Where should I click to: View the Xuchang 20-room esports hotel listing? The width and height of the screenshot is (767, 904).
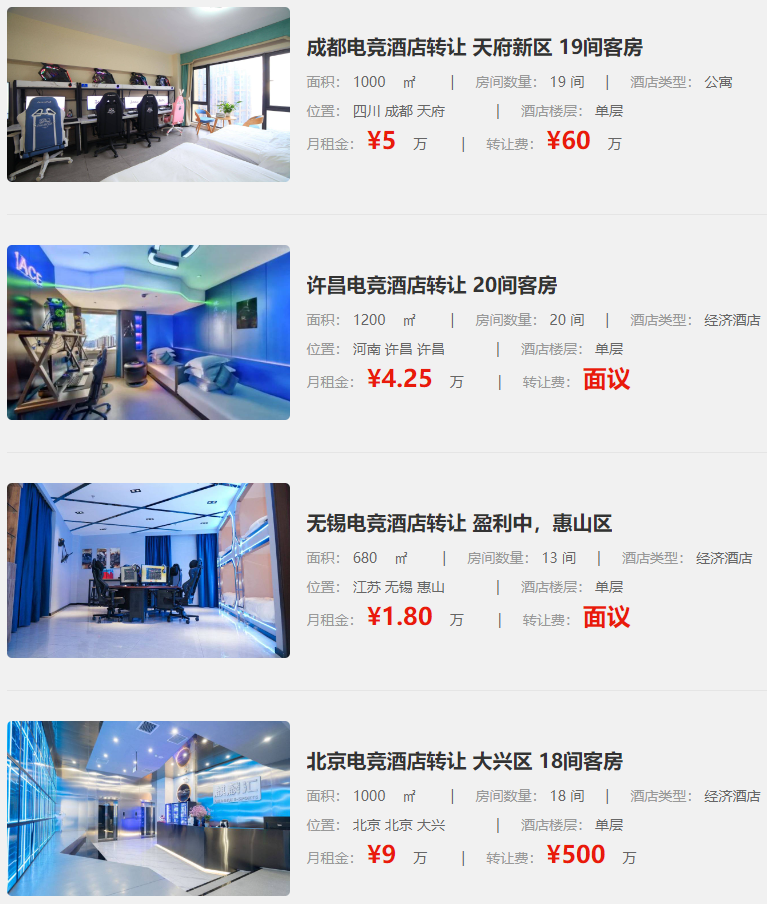click(x=431, y=285)
